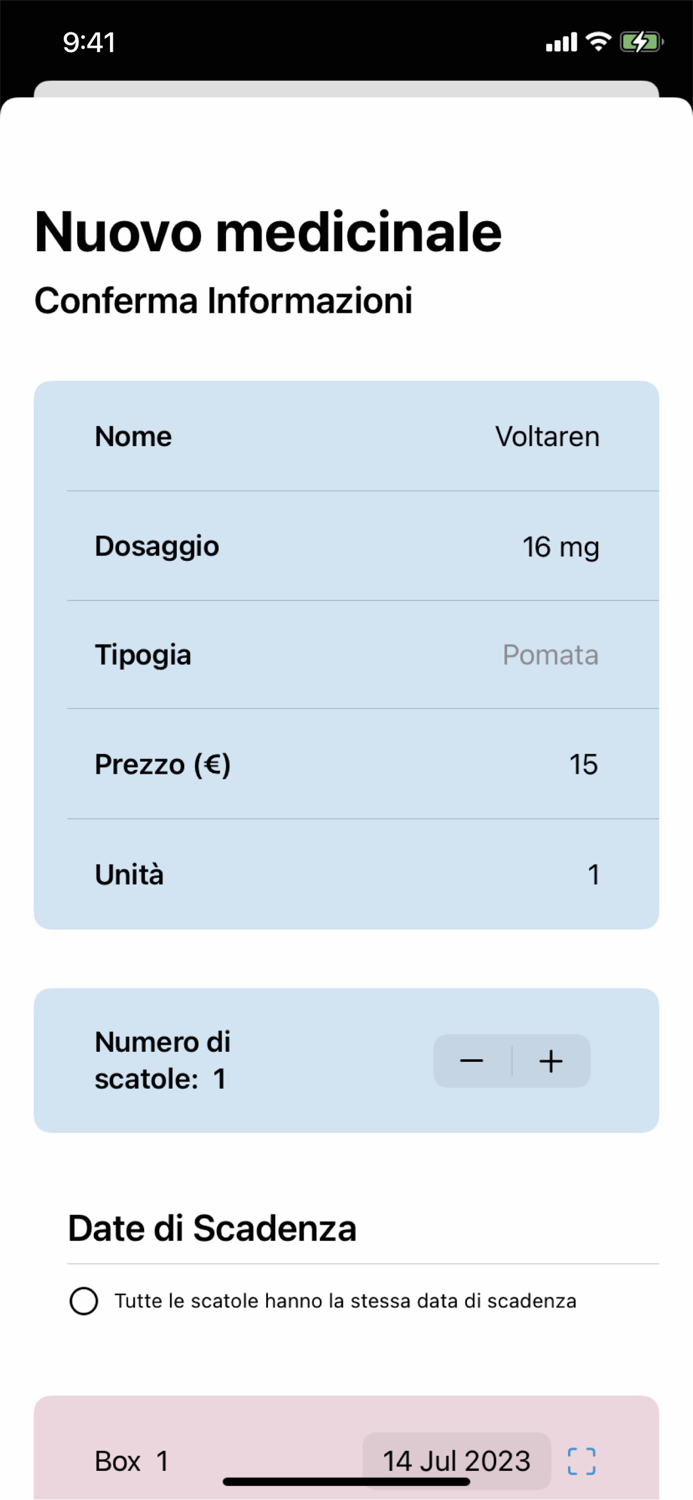Decrease the number of scatole
The image size is (693, 1500).
tap(472, 1061)
